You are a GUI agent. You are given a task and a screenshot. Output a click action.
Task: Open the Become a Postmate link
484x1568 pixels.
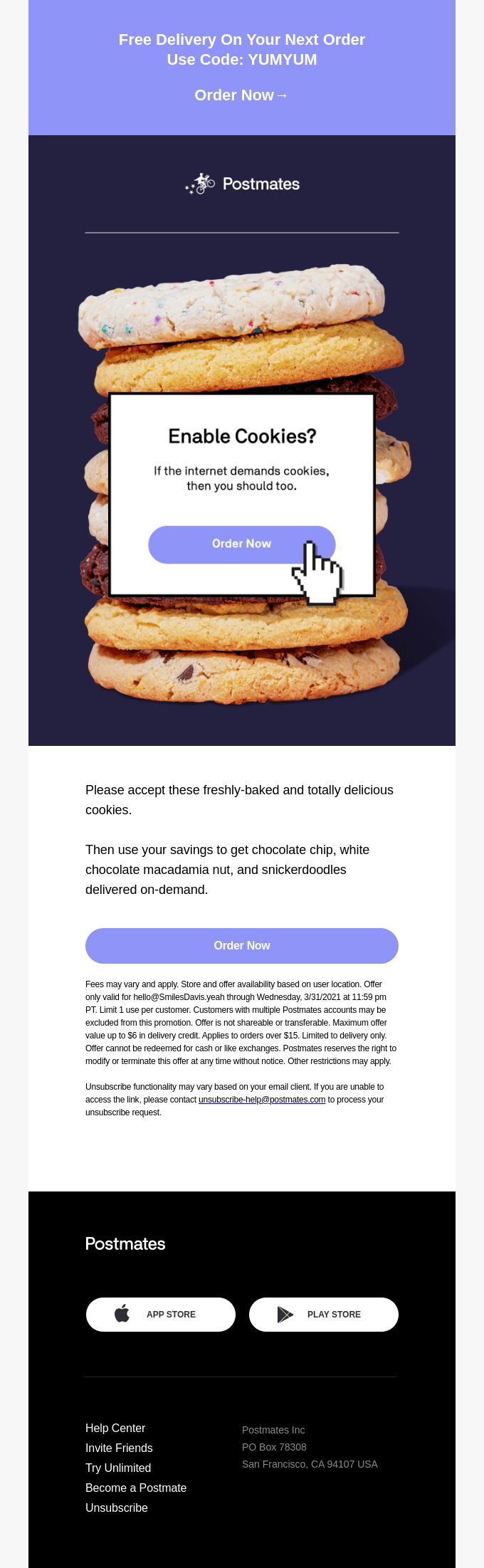point(136,1488)
